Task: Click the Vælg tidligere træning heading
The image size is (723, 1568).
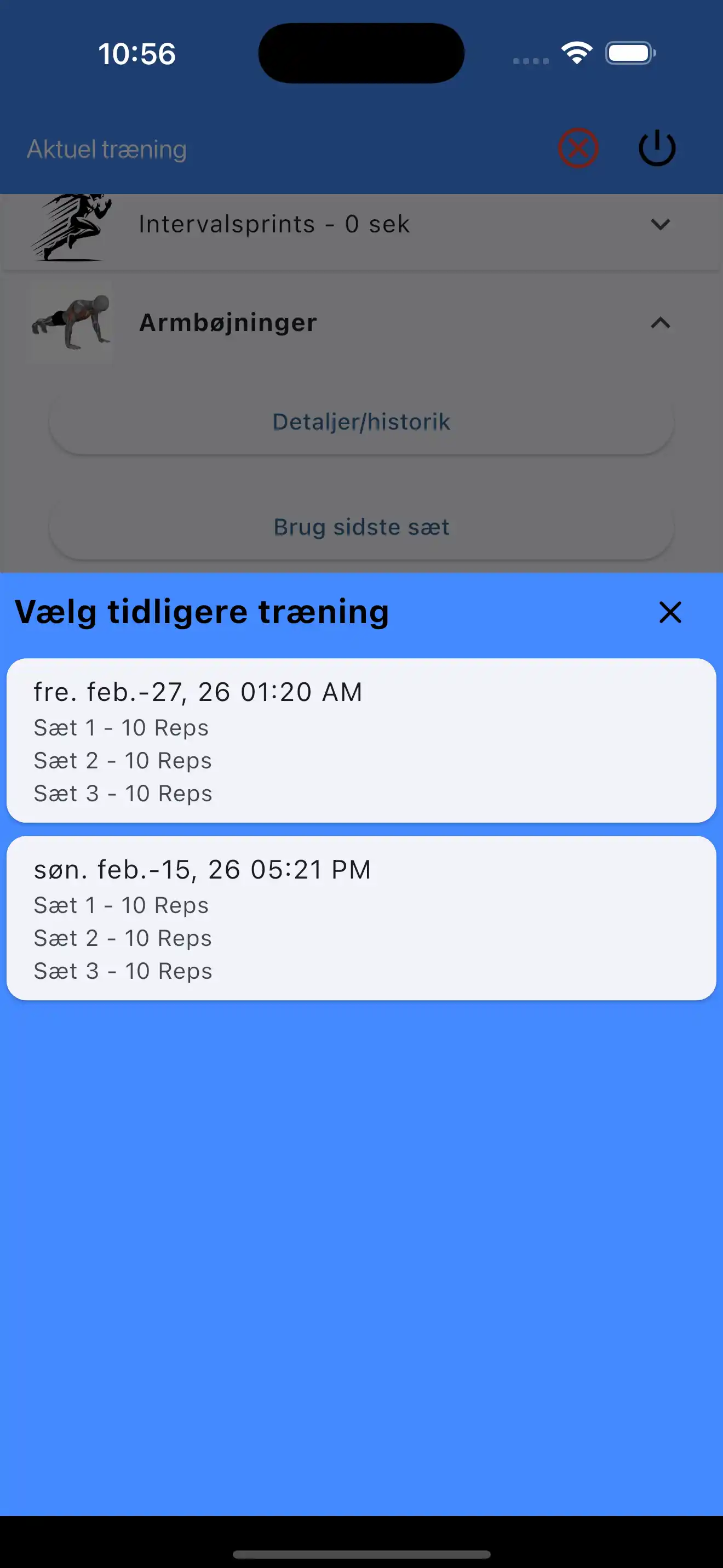Action: click(202, 612)
